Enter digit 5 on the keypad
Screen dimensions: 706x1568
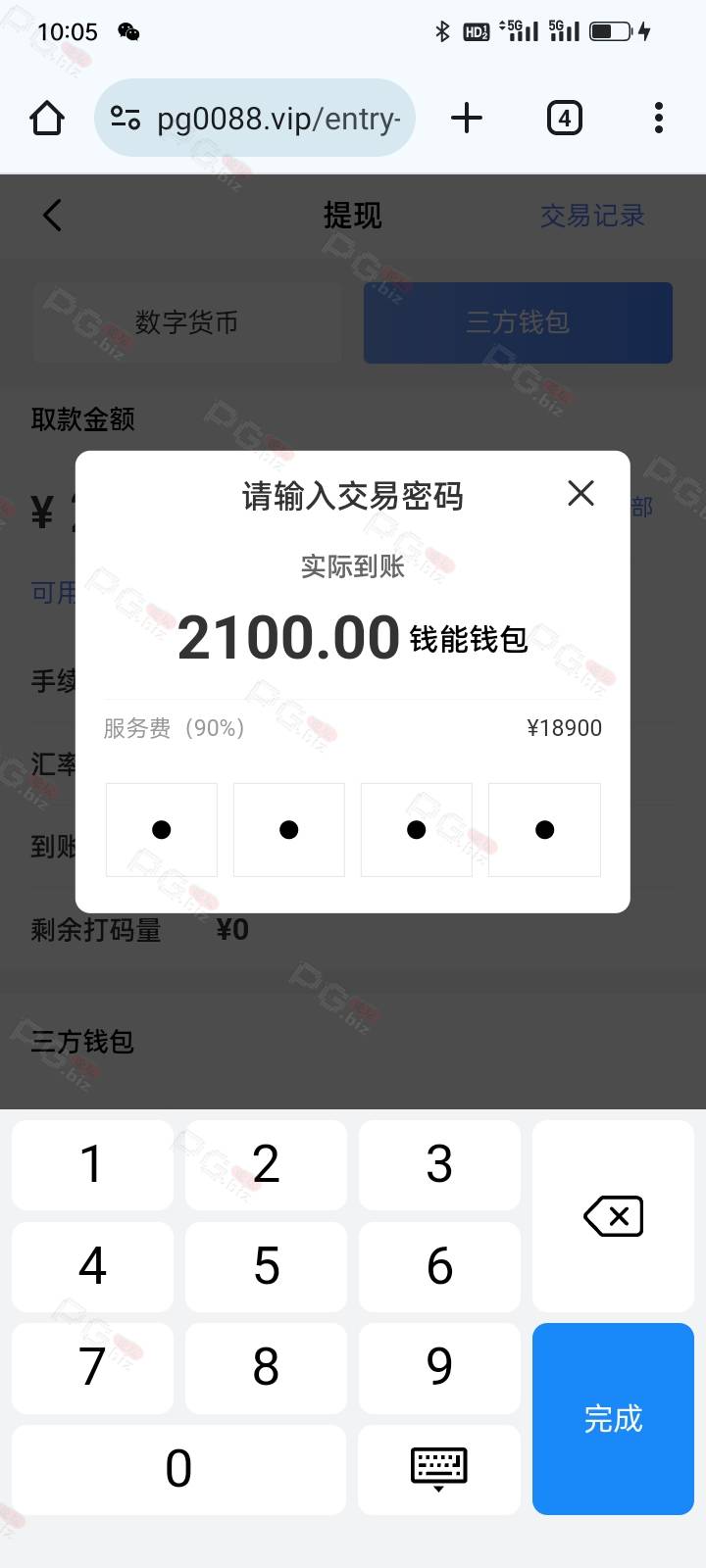coord(266,1267)
